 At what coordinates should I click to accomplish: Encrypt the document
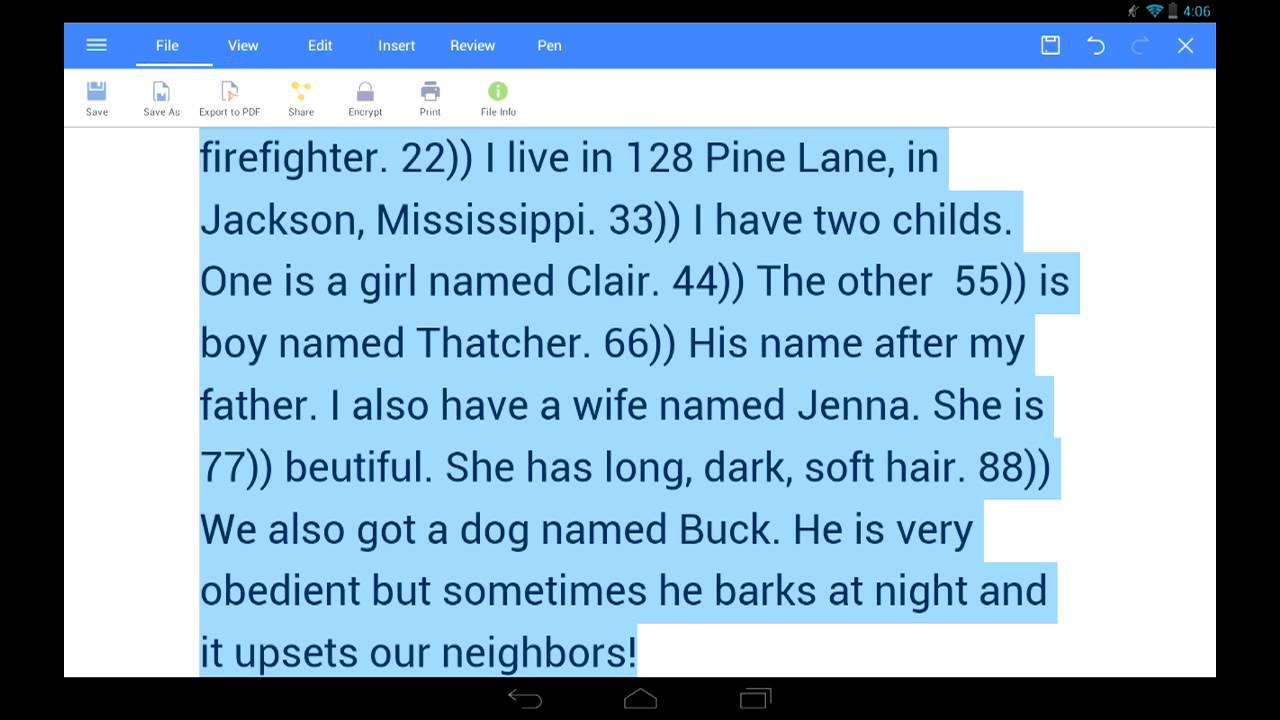point(365,98)
